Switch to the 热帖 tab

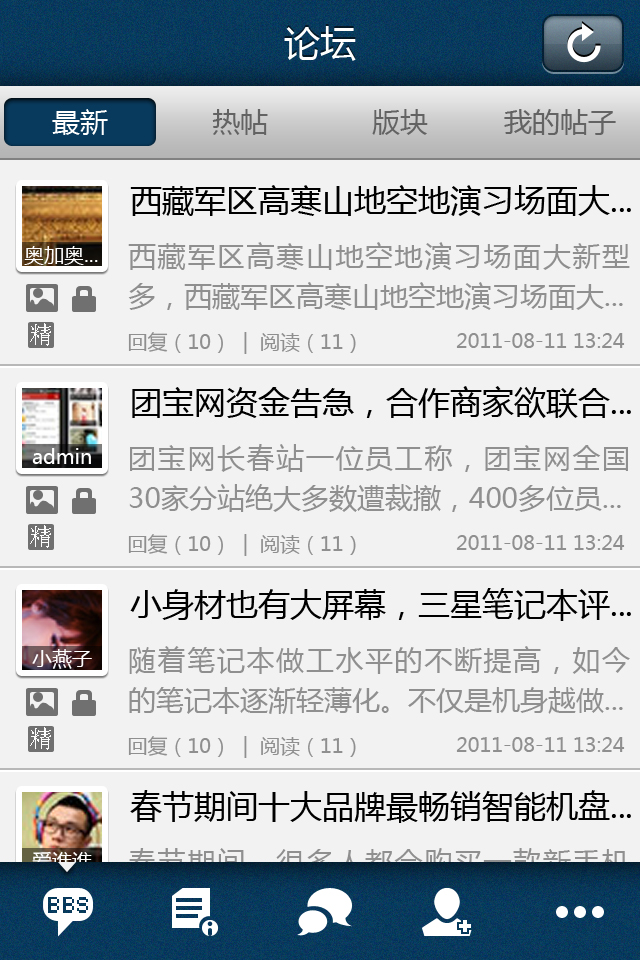tap(240, 122)
